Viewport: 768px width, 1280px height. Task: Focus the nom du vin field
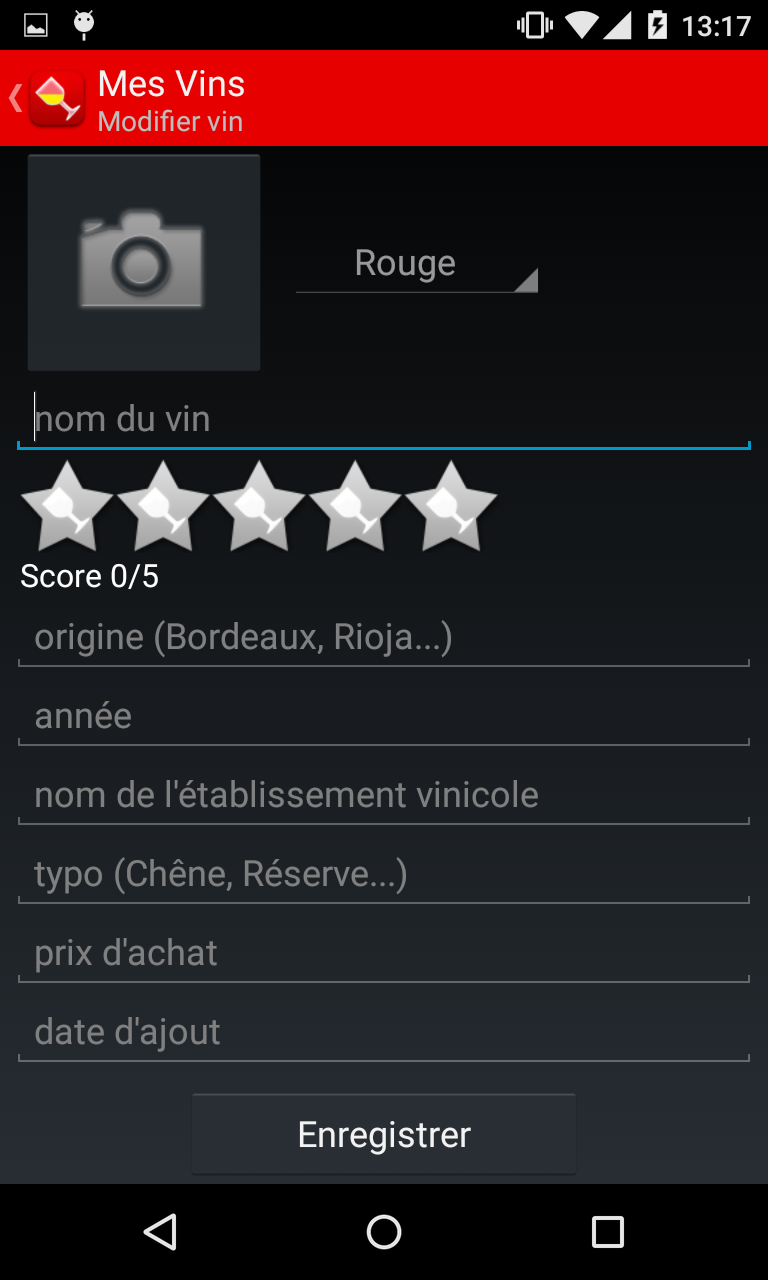point(384,419)
